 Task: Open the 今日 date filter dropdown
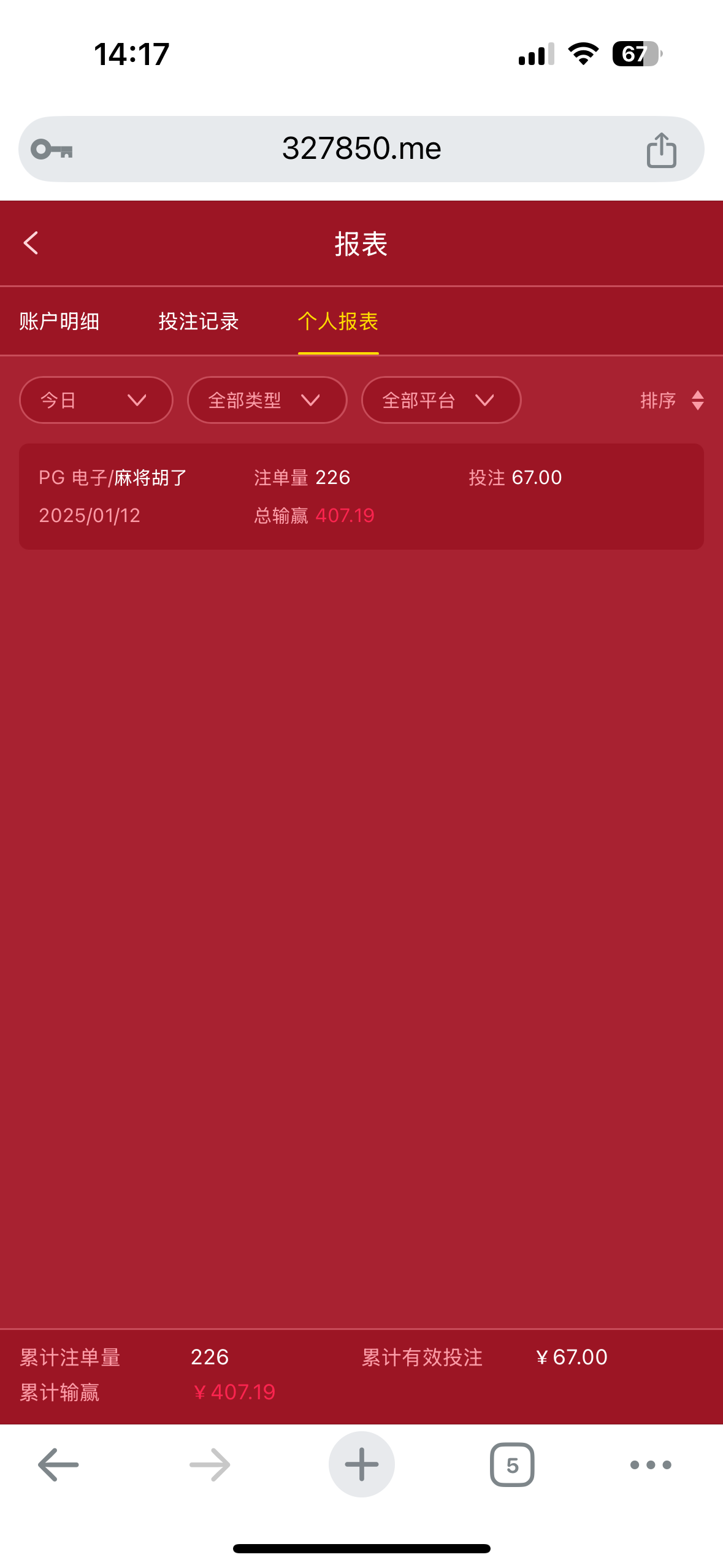[x=96, y=400]
